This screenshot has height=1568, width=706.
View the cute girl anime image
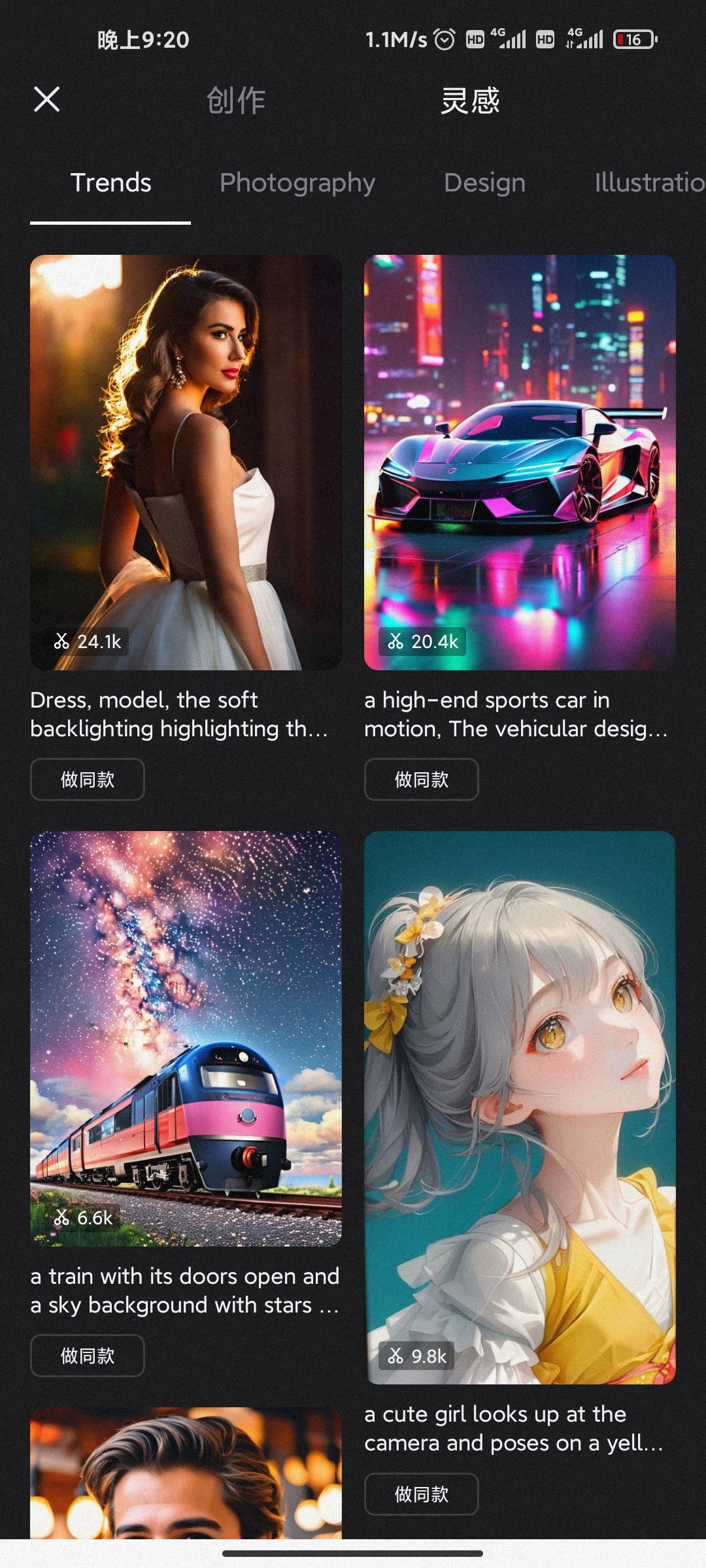click(520, 1107)
